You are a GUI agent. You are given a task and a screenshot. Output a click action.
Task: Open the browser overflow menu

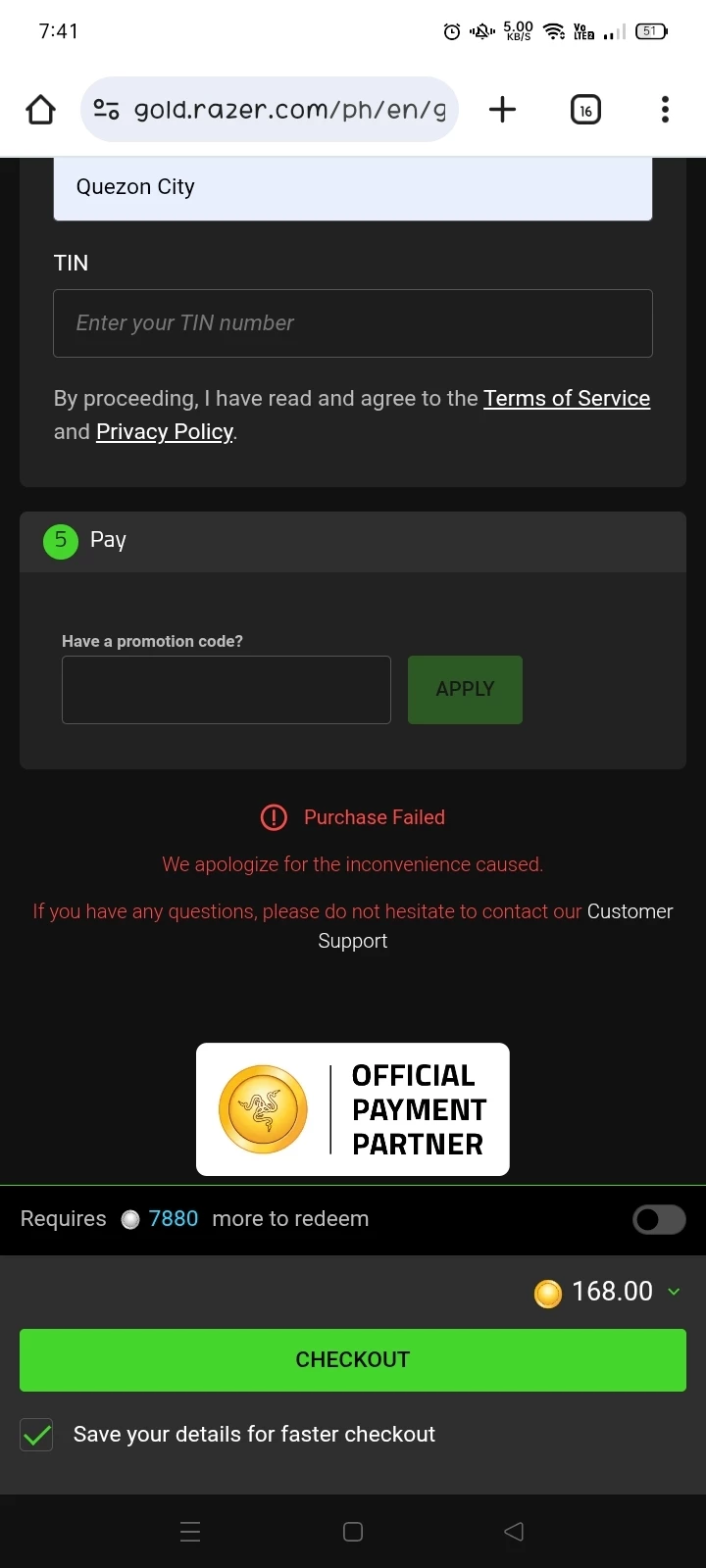665,109
